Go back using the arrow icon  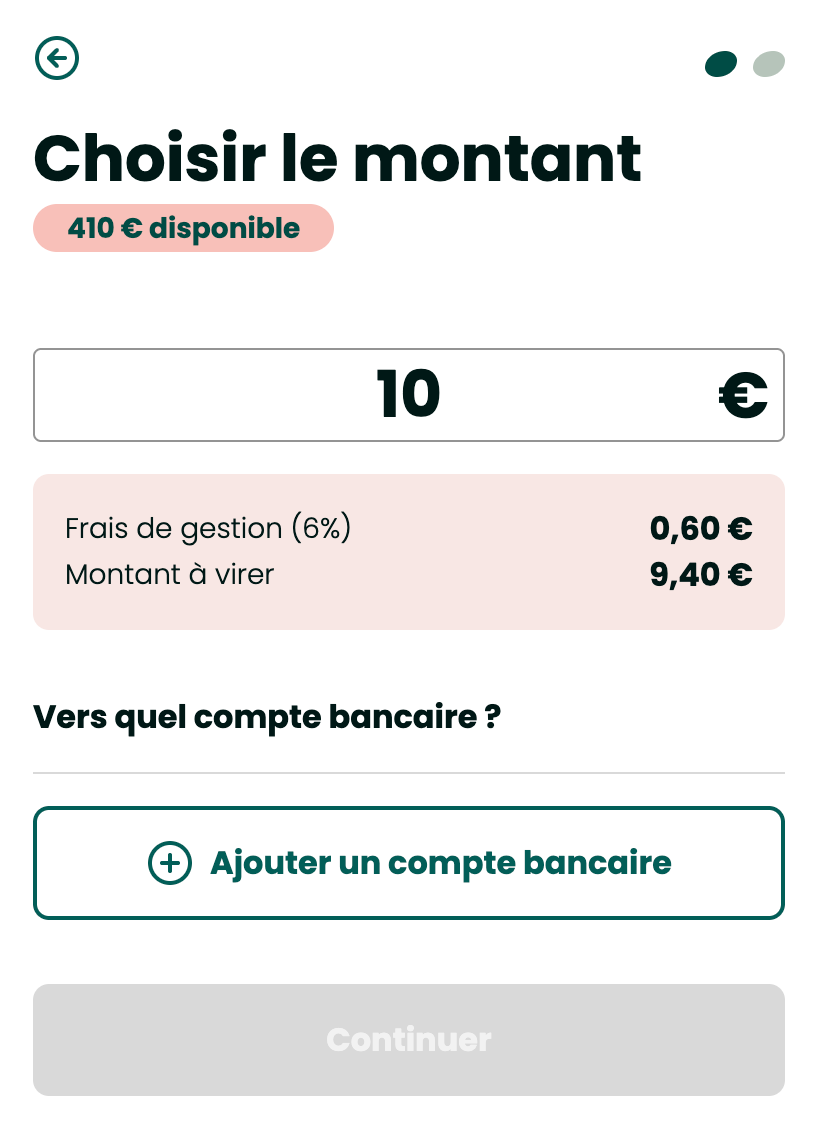coord(57,58)
